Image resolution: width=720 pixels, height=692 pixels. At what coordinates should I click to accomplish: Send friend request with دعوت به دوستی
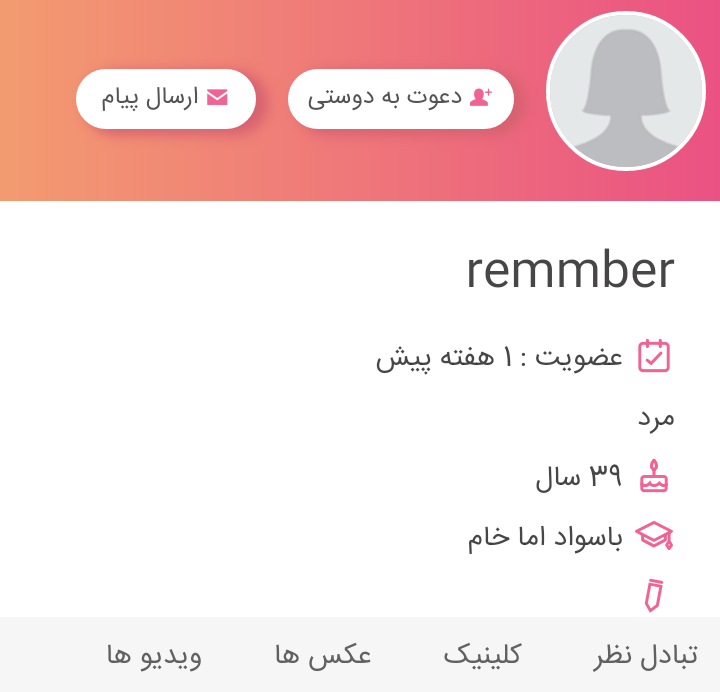(x=400, y=98)
